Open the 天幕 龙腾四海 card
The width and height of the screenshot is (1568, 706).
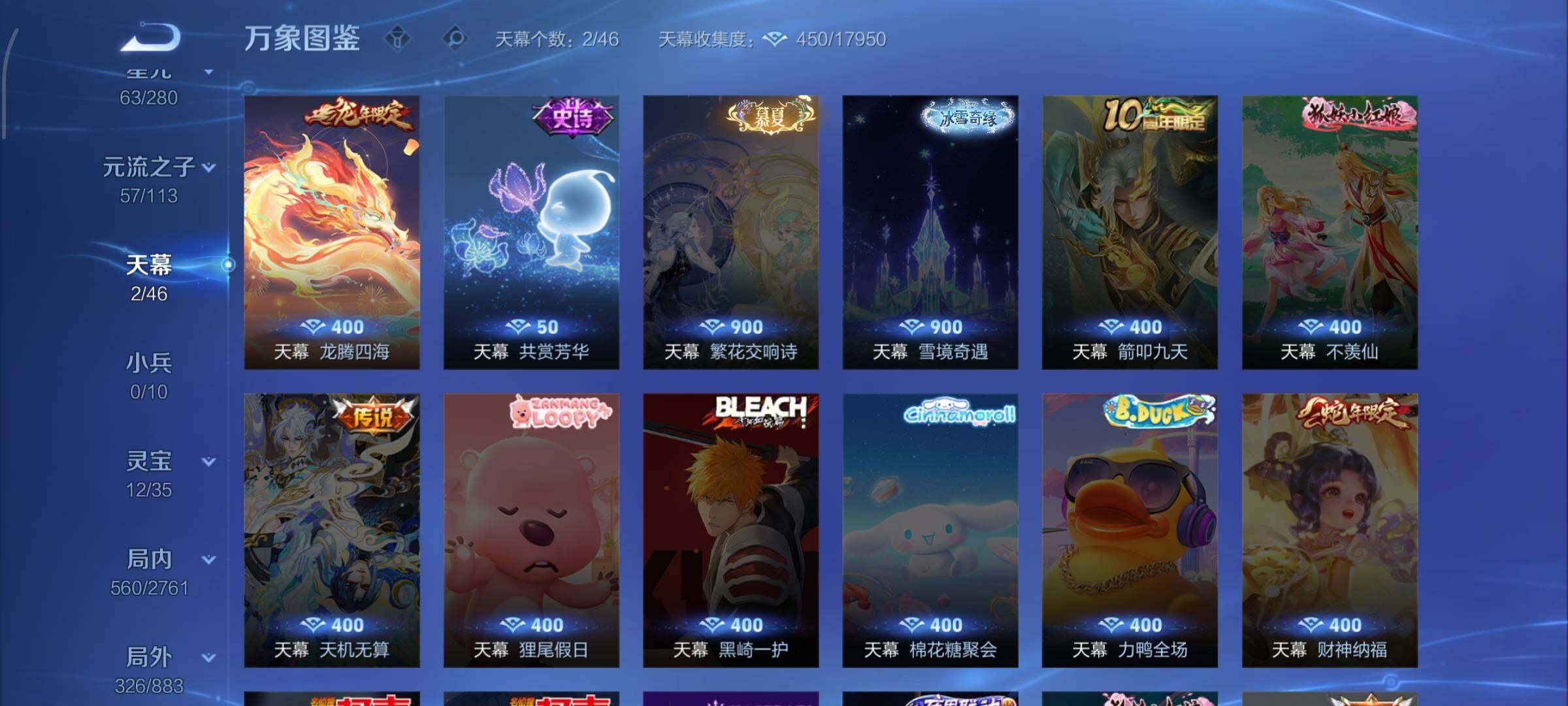332,233
